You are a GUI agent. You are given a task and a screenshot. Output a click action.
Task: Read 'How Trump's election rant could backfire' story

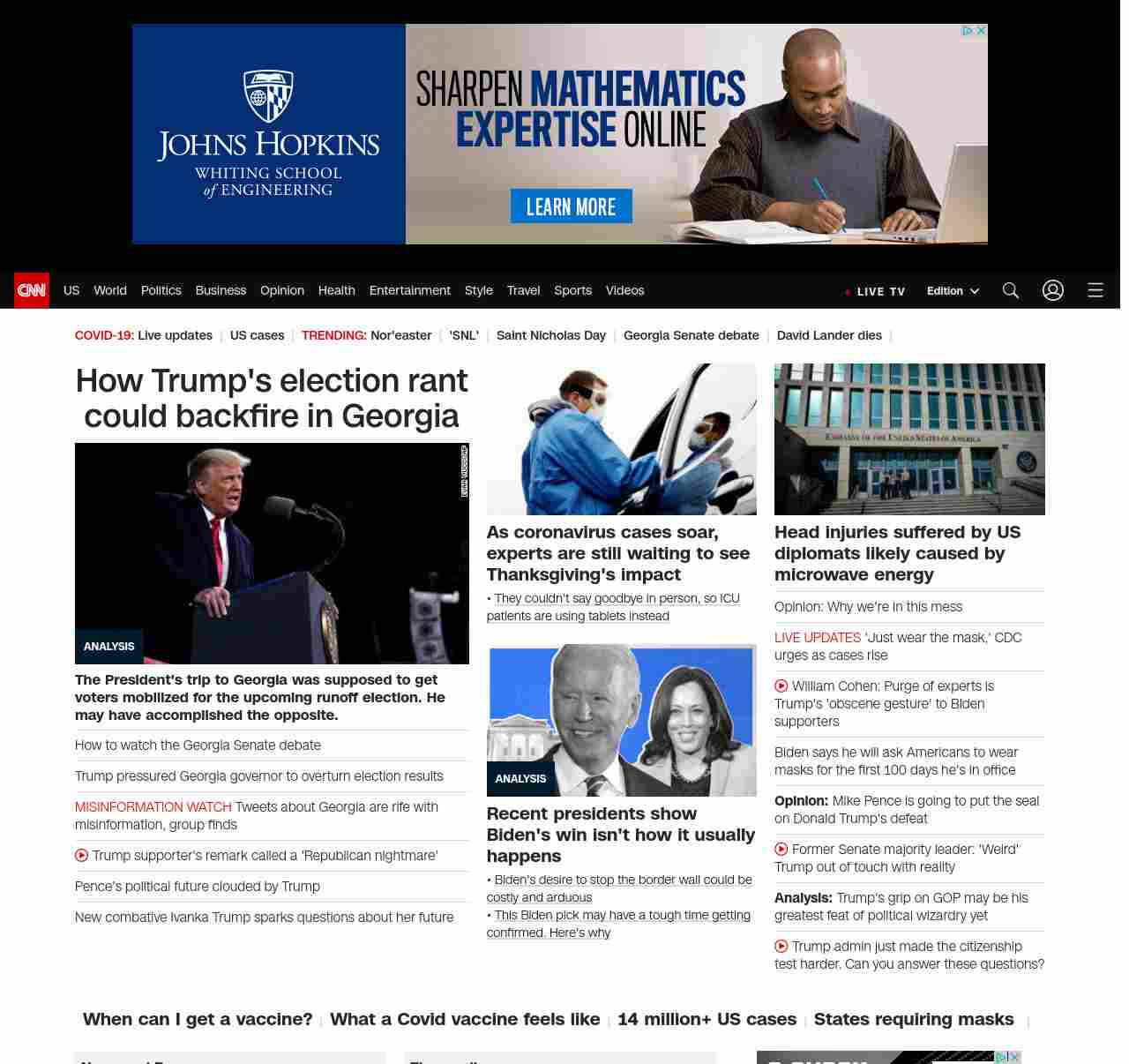point(272,398)
